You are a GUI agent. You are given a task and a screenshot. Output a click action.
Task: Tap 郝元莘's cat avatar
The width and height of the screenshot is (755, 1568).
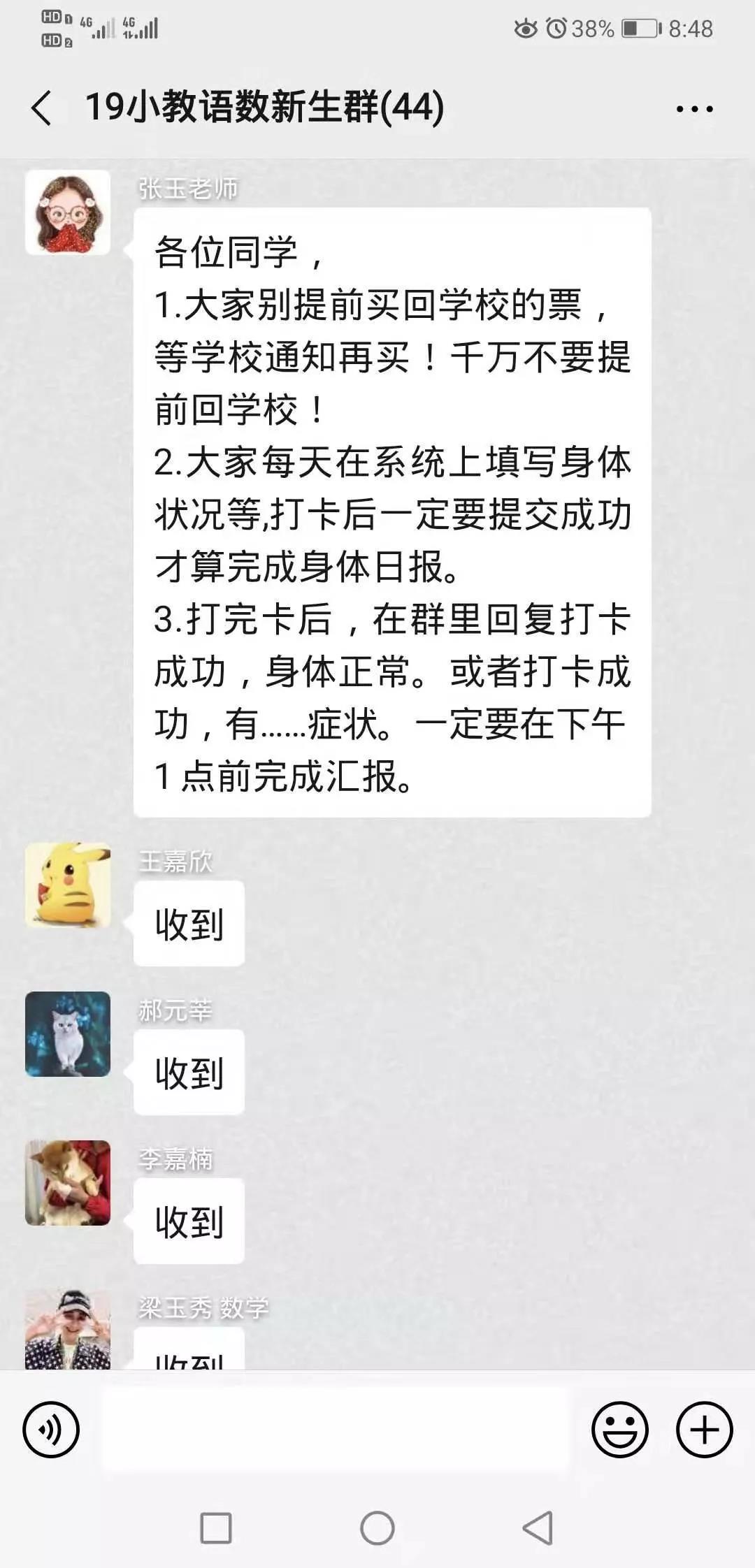coord(68,1034)
